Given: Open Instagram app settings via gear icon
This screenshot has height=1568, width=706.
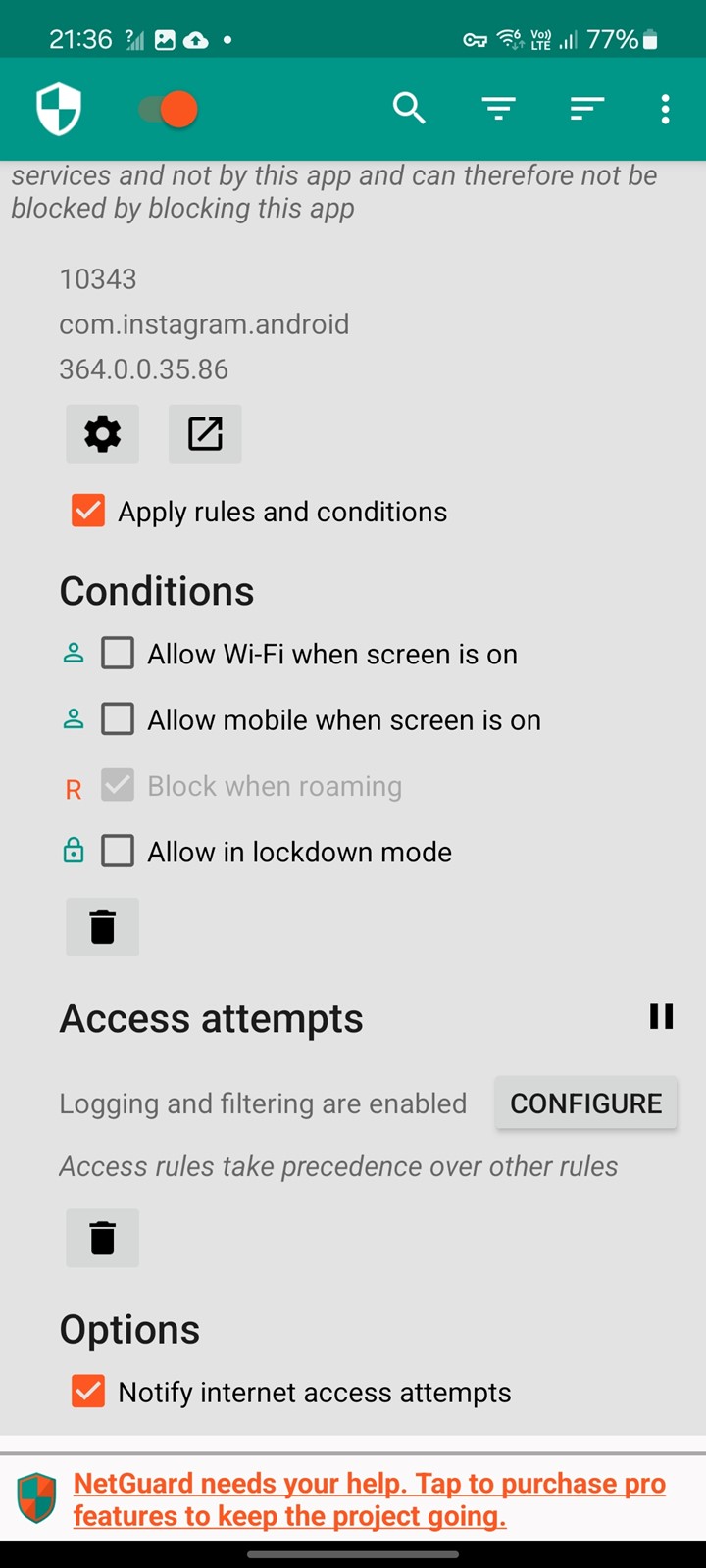Looking at the screenshot, I should tap(103, 433).
